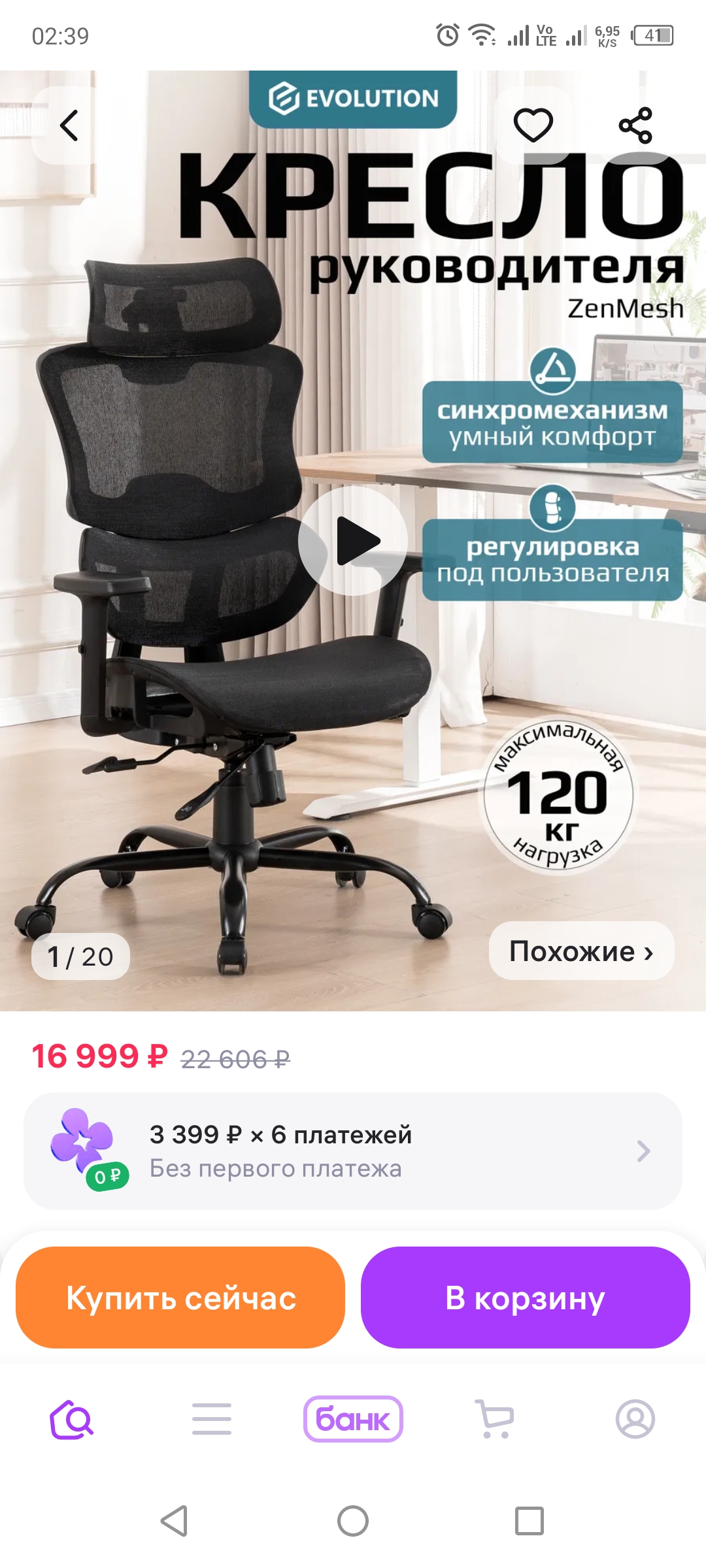Go back from the product page
706x1568 pixels.
tap(69, 125)
